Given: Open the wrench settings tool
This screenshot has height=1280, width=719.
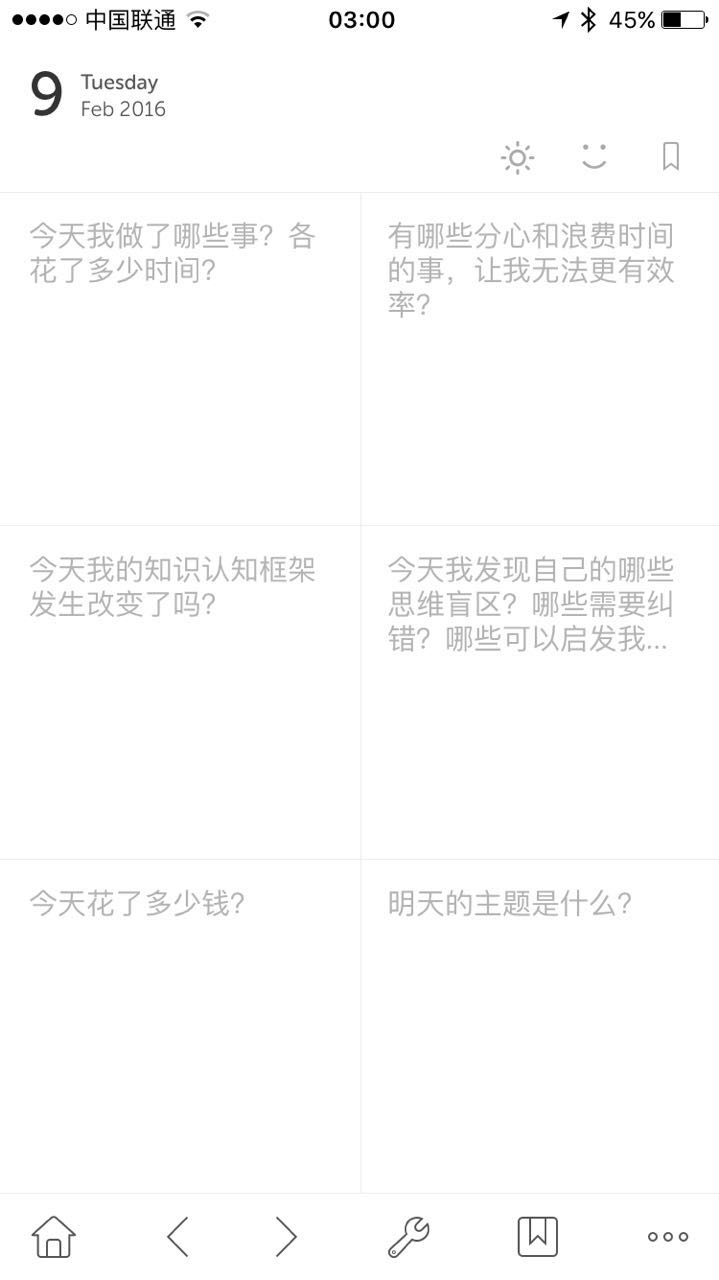Looking at the screenshot, I should click(408, 1237).
